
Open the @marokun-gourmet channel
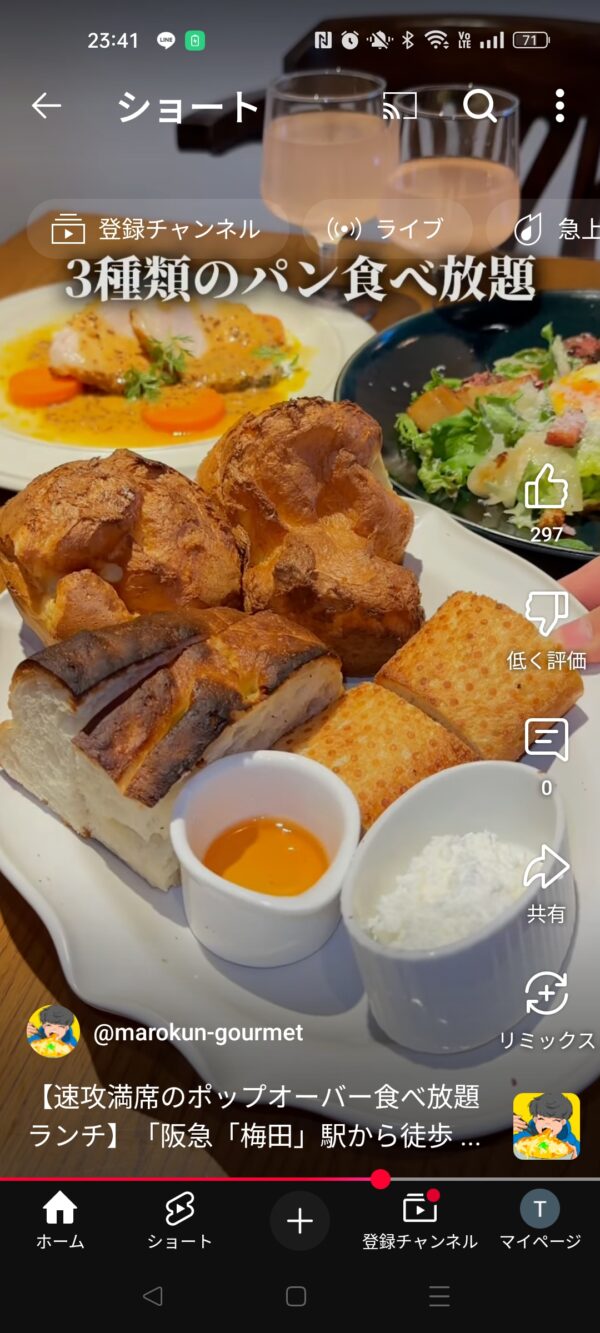click(198, 1033)
